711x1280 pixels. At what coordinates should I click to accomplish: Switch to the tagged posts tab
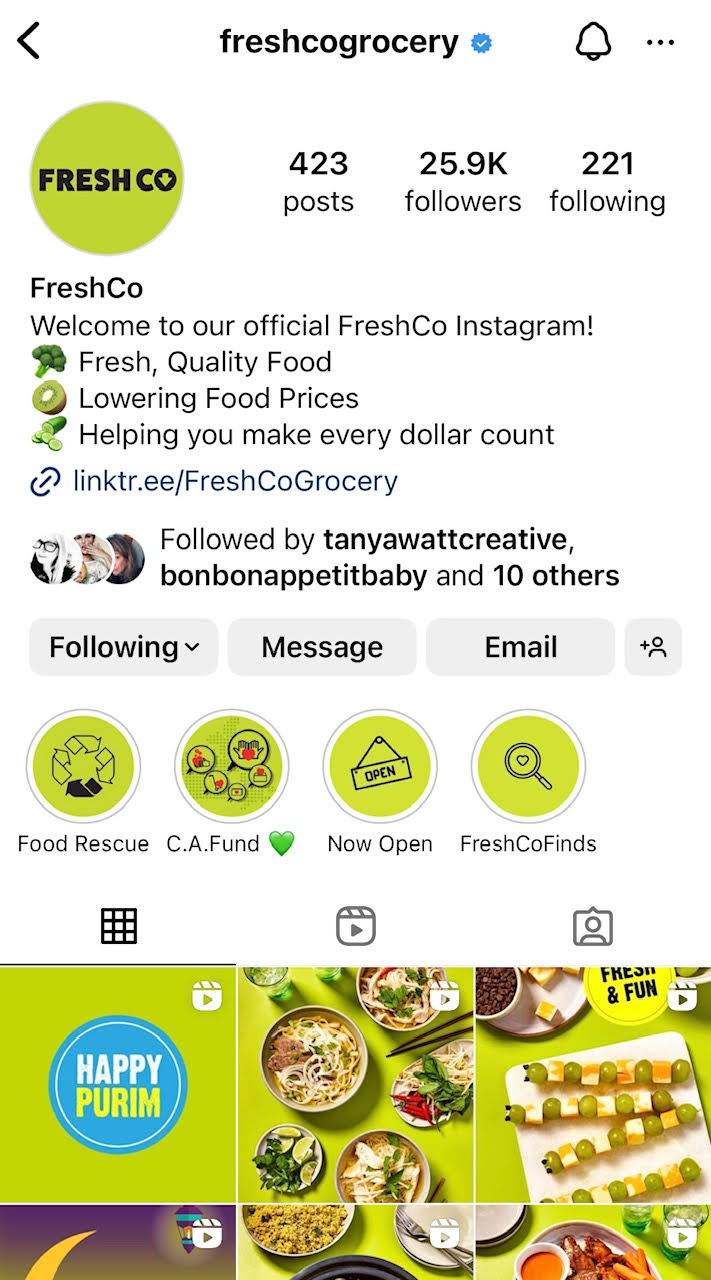point(592,927)
